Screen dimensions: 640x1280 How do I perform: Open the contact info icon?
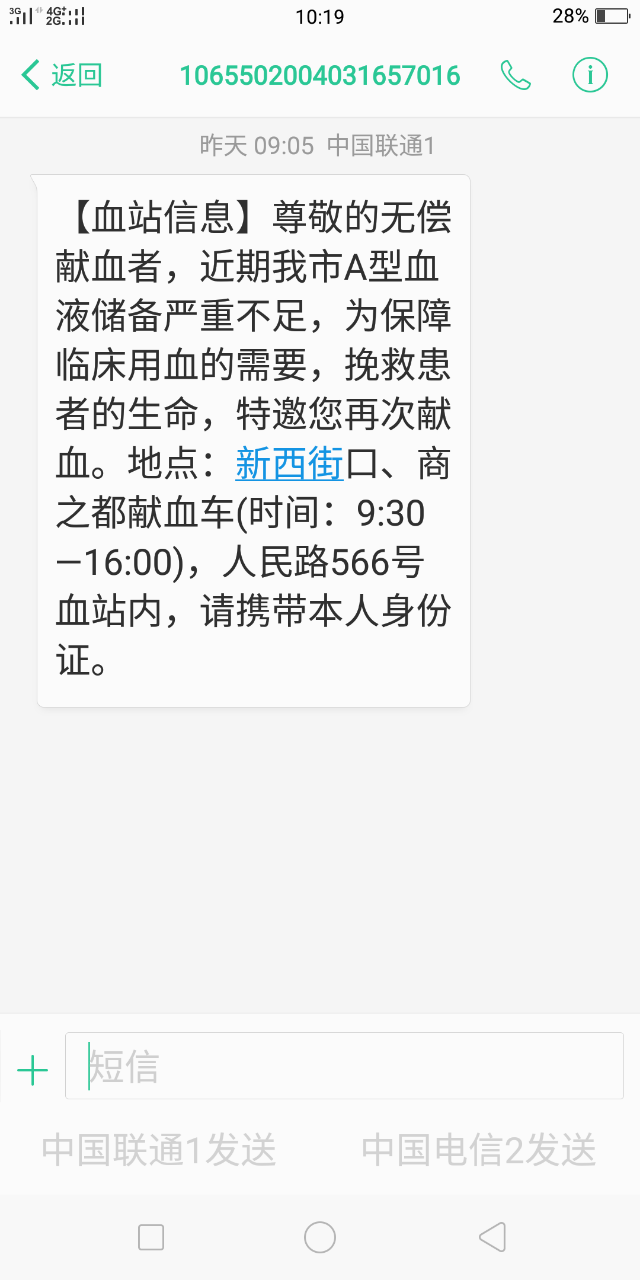pyautogui.click(x=590, y=75)
